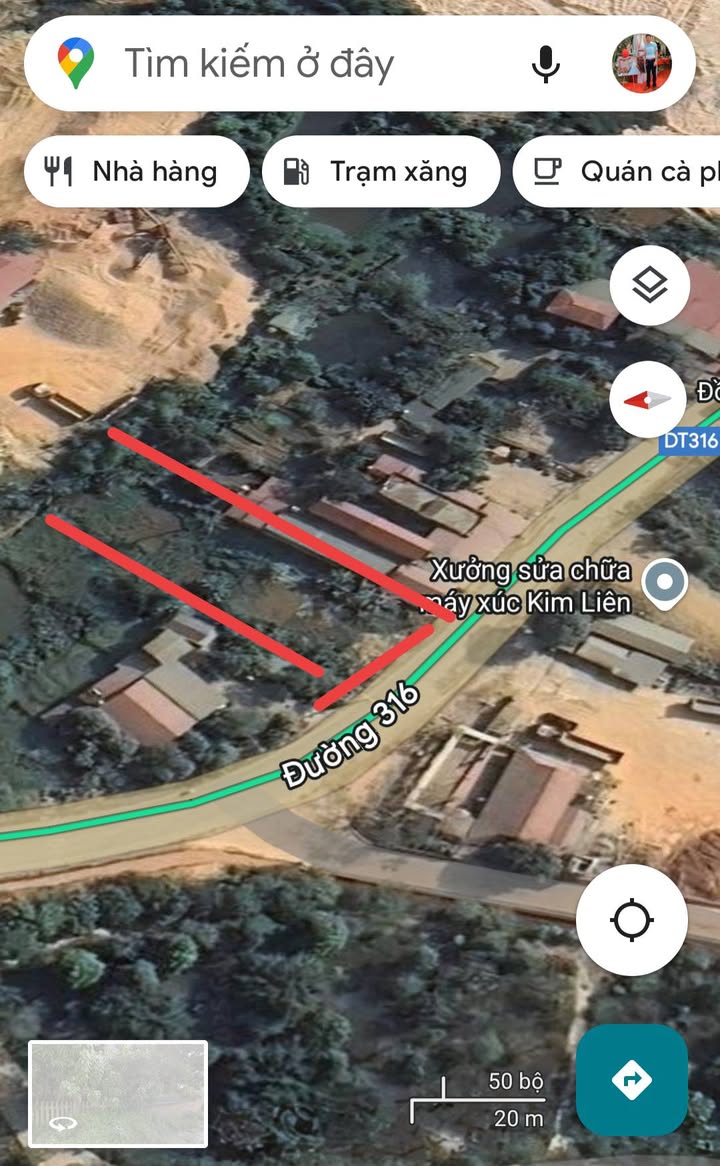Open the Street View preview thumbnail
The image size is (720, 1166).
(x=118, y=1094)
